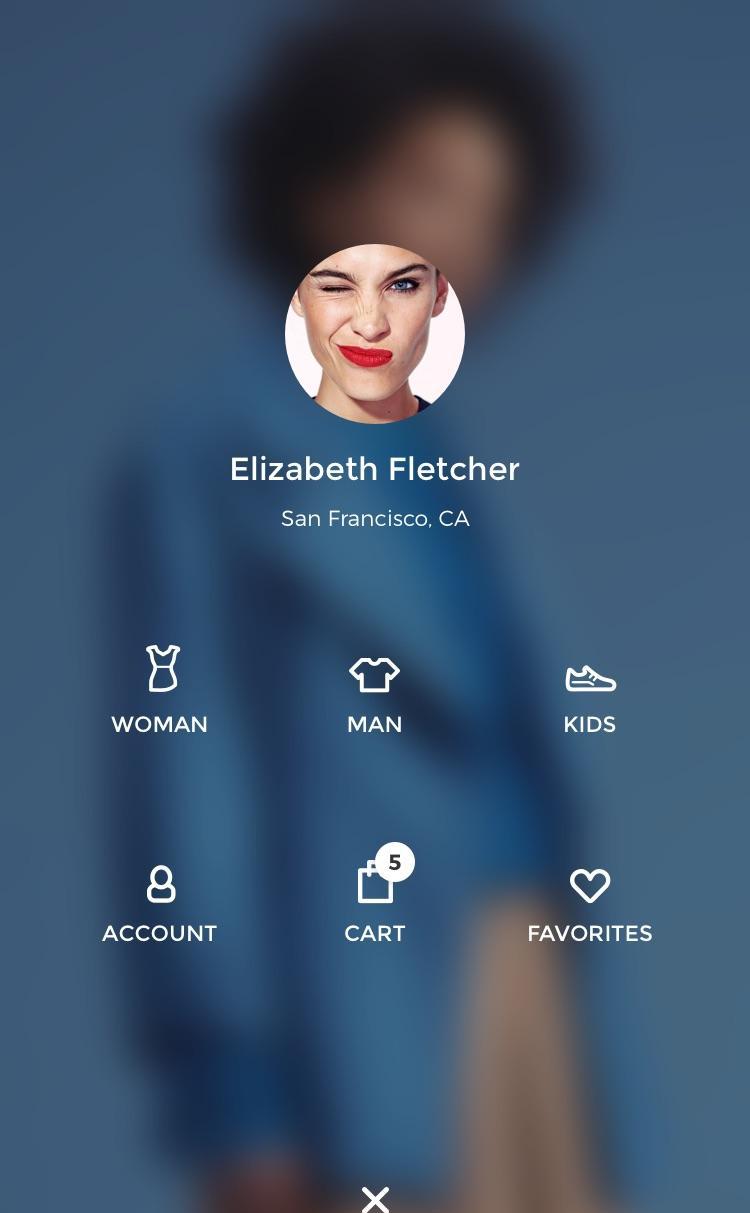This screenshot has height=1213, width=750.
Task: Select the Man category
Action: click(x=375, y=695)
